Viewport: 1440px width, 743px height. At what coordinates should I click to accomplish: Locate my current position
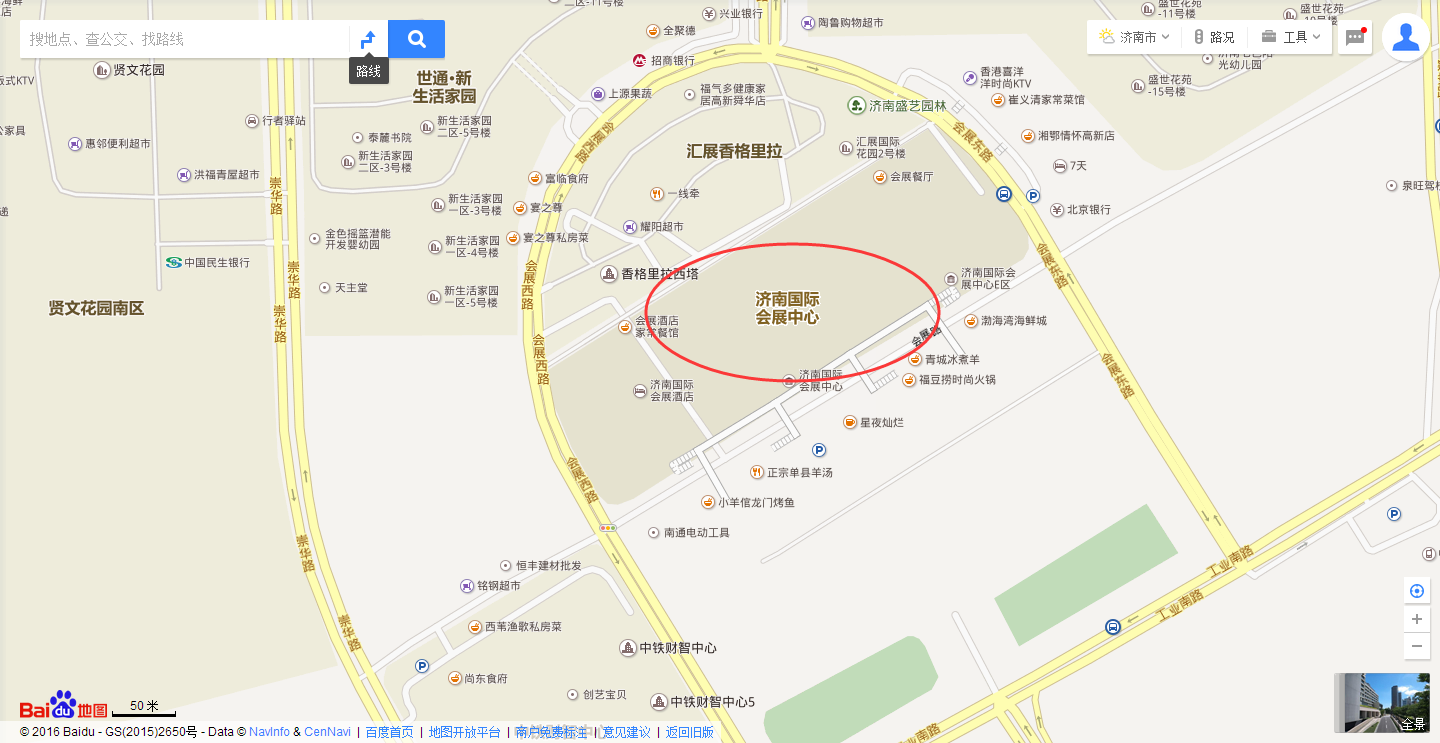click(1416, 591)
